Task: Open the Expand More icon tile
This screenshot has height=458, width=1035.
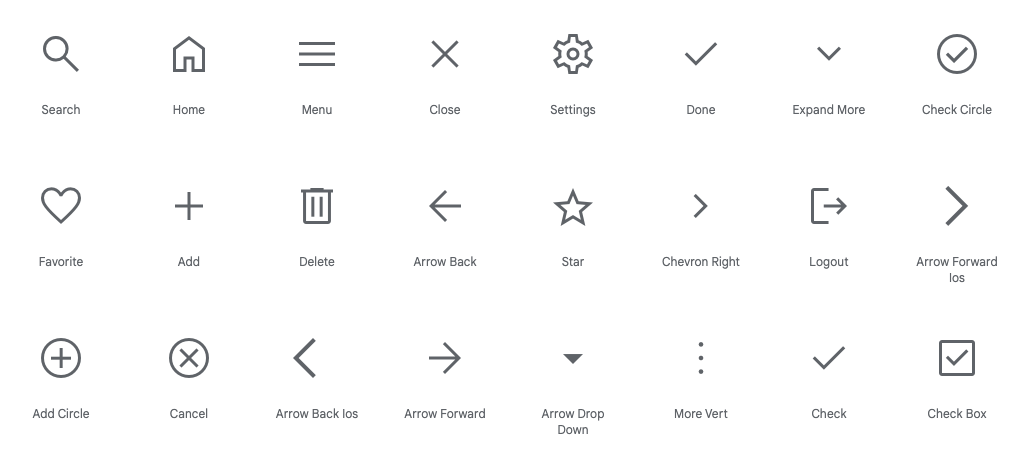Action: (829, 54)
